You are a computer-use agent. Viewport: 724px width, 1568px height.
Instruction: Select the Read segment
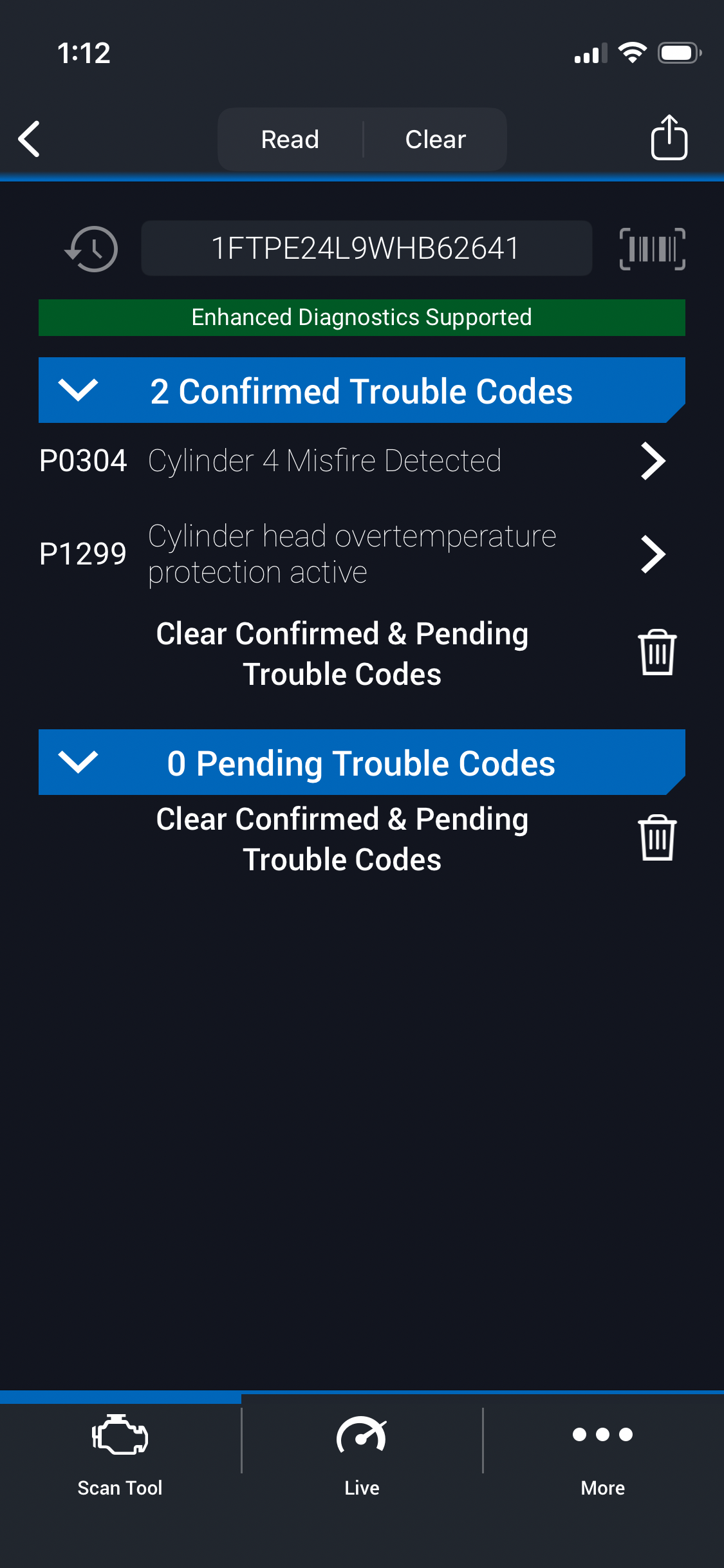pos(290,139)
